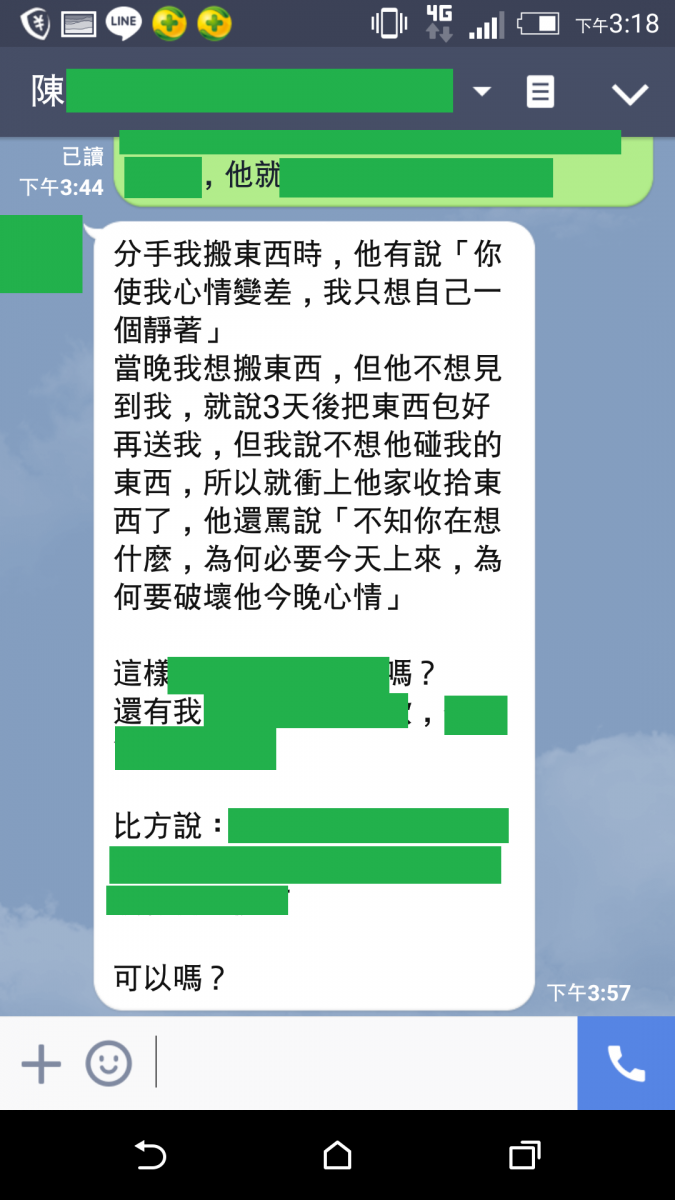Open the chat options chevron menu
Viewport: 675px width, 1200px height.
(x=630, y=93)
